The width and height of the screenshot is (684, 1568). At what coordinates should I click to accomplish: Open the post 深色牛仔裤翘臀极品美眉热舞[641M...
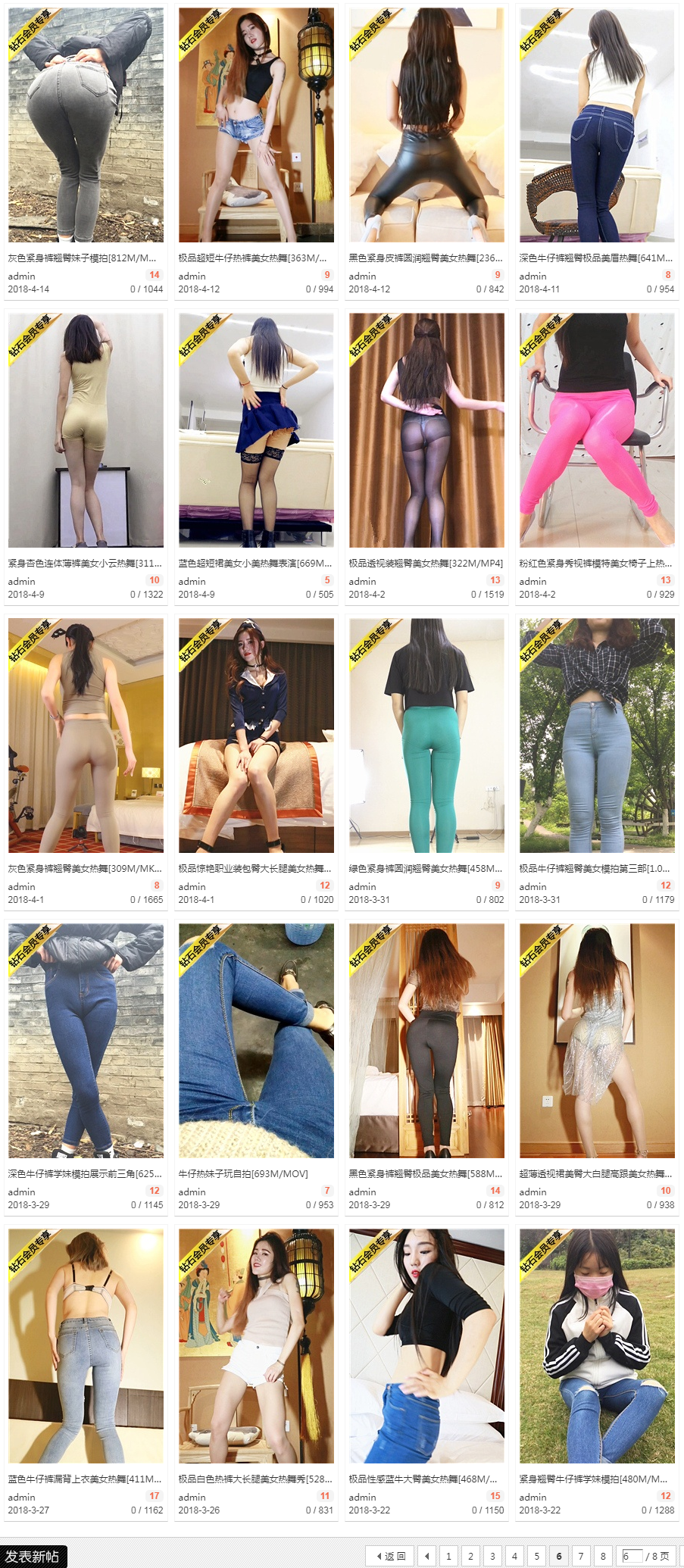click(x=596, y=258)
